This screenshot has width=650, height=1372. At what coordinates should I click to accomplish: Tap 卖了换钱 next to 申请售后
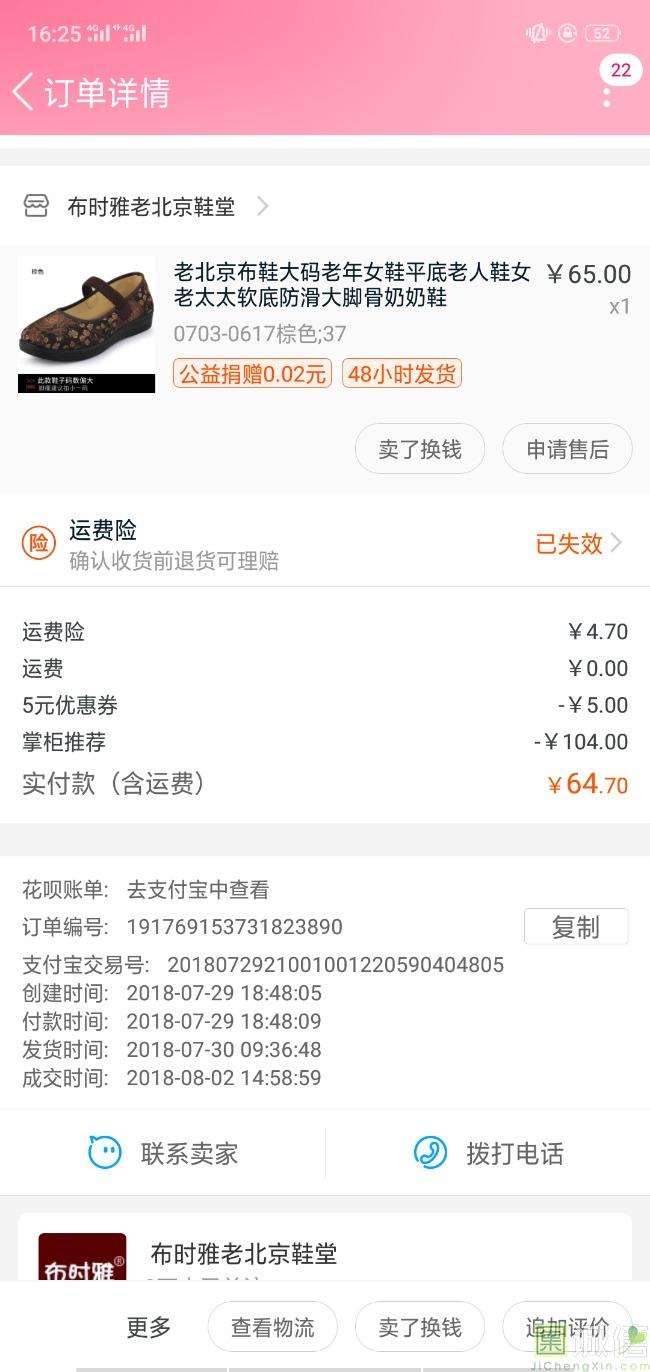click(x=420, y=450)
